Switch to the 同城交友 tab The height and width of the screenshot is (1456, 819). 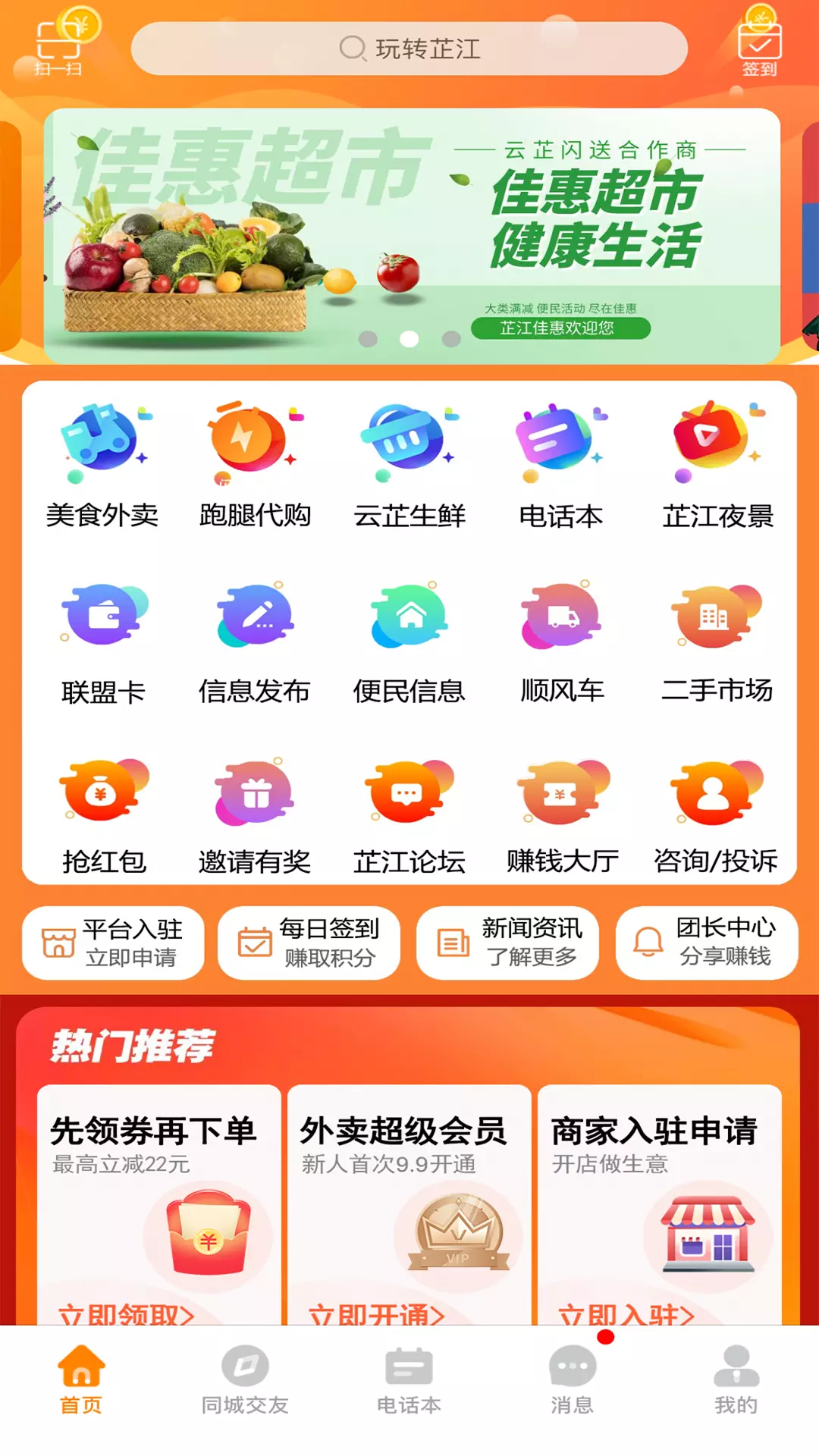pos(245,1380)
